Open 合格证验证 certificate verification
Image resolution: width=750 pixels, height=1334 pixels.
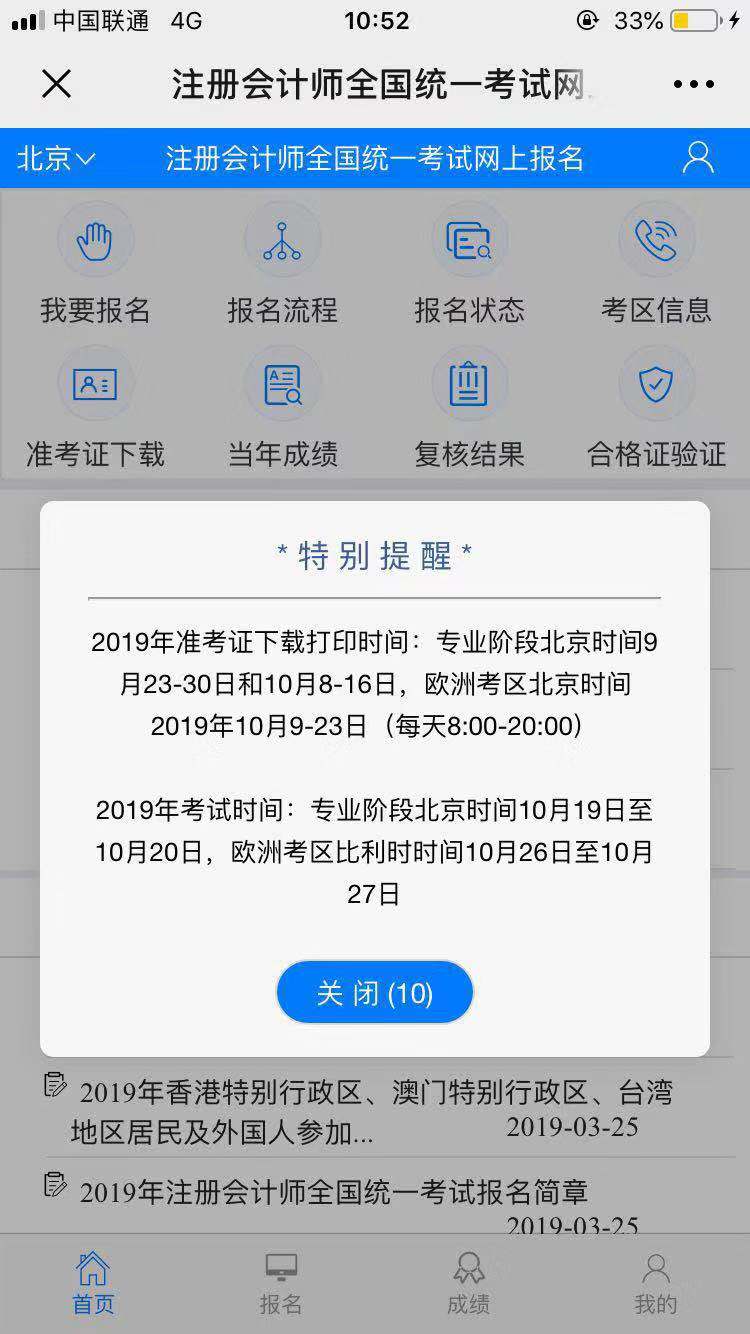(x=656, y=410)
